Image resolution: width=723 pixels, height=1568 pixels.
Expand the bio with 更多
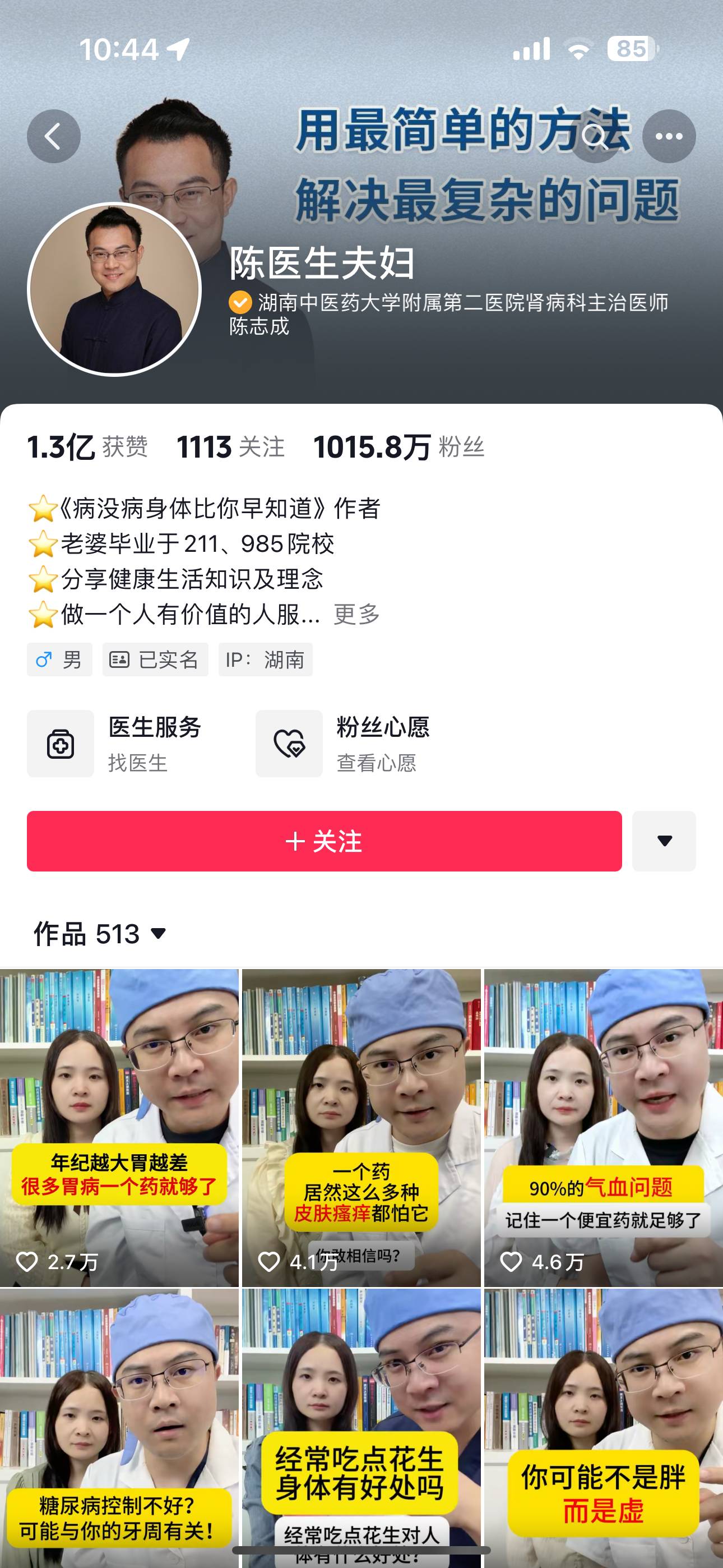point(356,614)
